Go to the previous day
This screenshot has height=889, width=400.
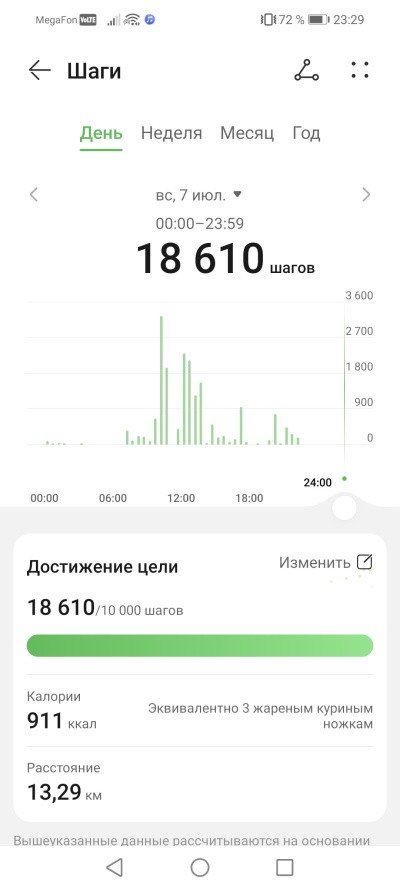click(x=33, y=195)
